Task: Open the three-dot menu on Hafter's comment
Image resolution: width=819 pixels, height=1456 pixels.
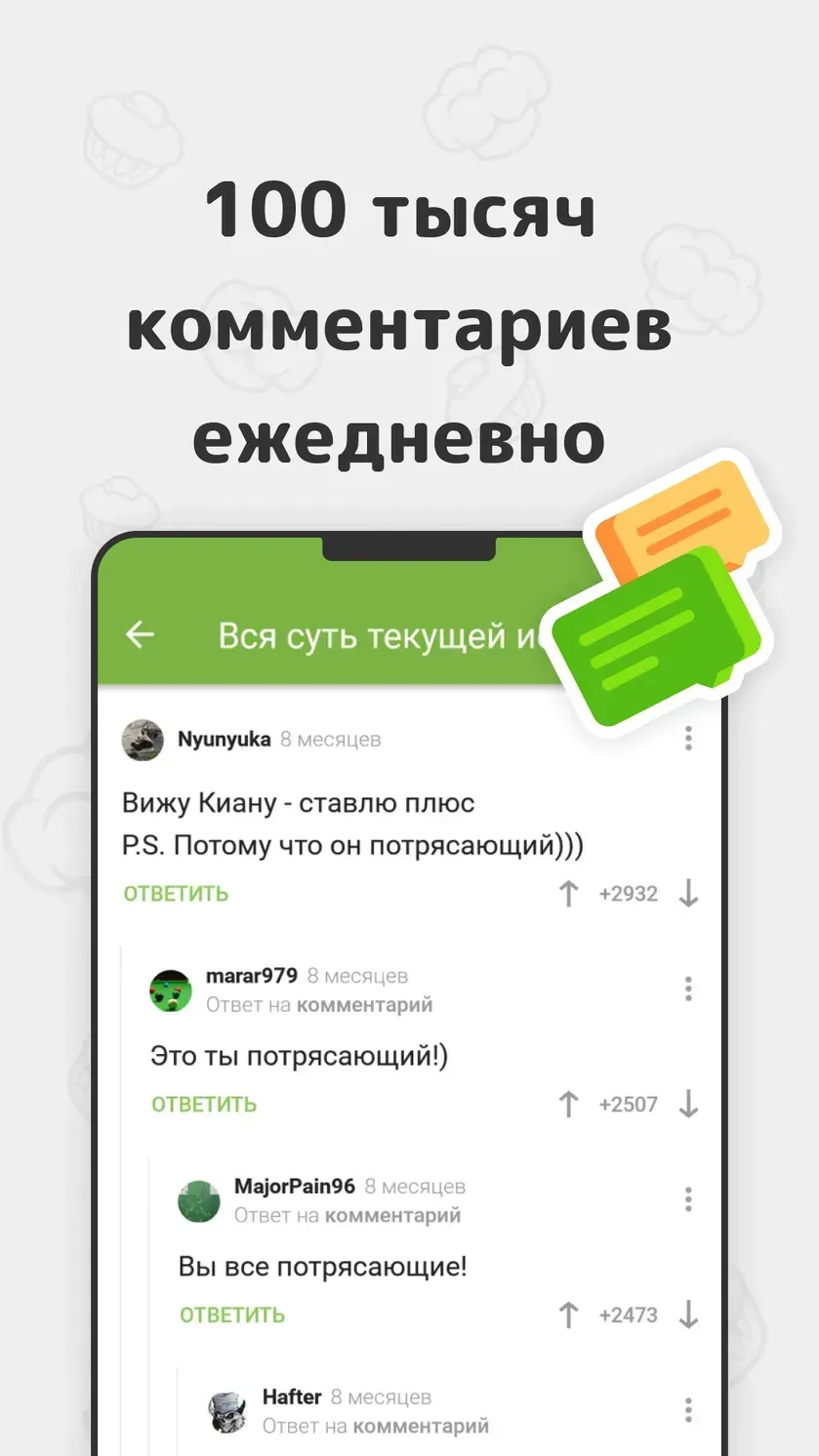Action: pyautogui.click(x=688, y=1408)
